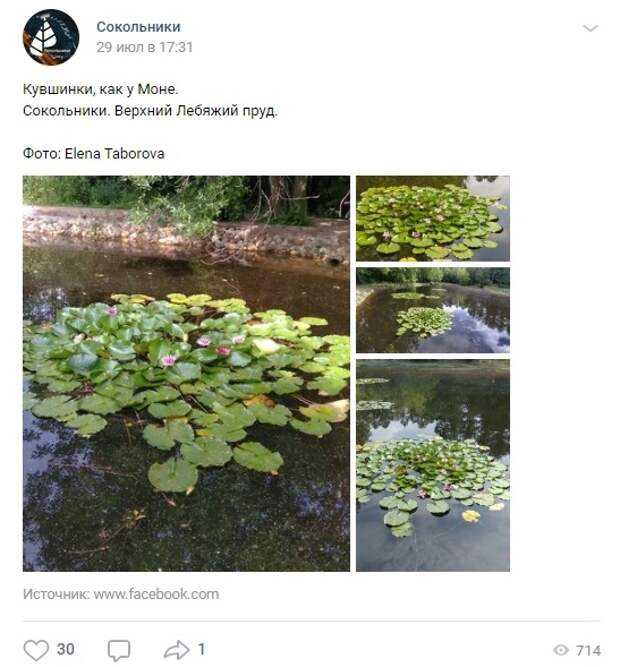Share the post with the arrow icon
620x667 pixels.
click(x=176, y=650)
